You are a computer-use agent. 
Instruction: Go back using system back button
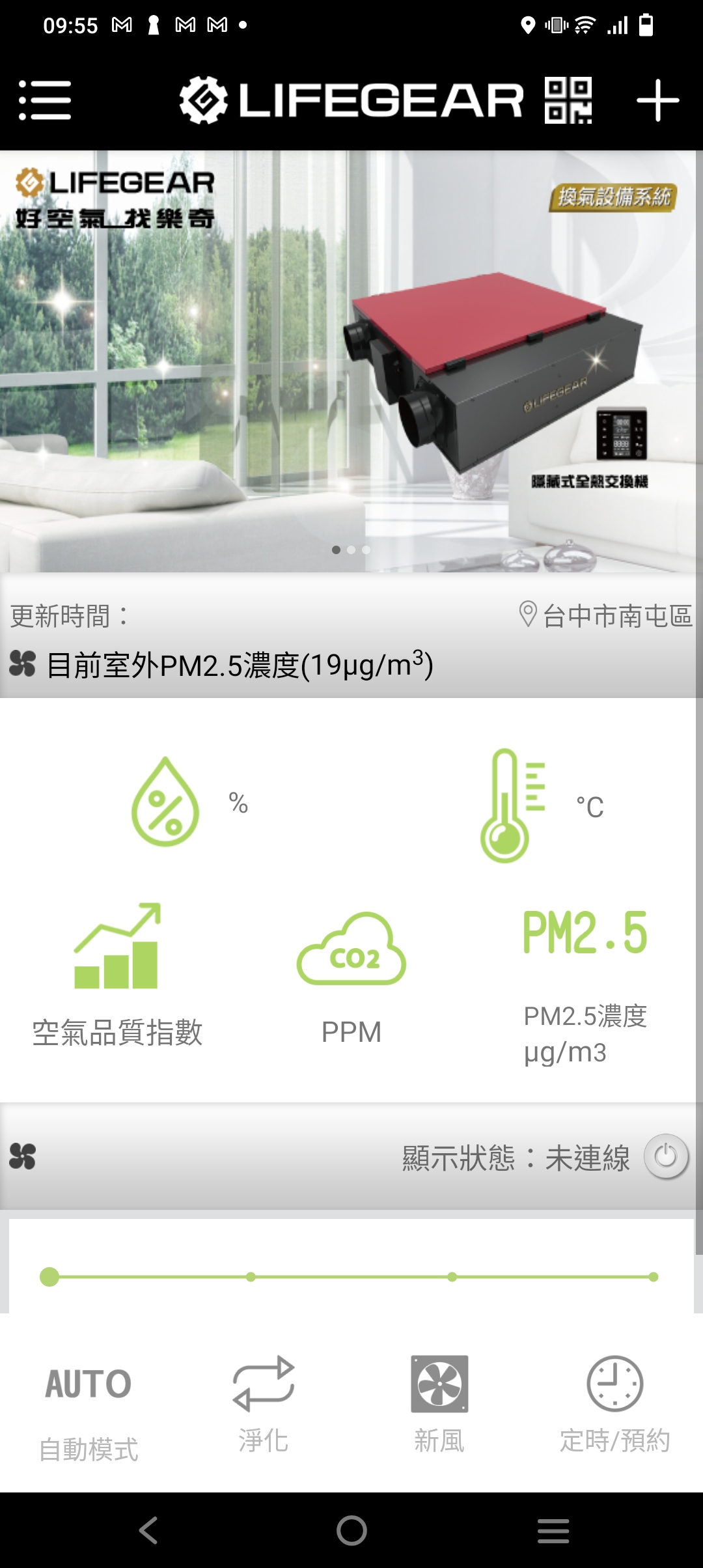pos(148,1530)
